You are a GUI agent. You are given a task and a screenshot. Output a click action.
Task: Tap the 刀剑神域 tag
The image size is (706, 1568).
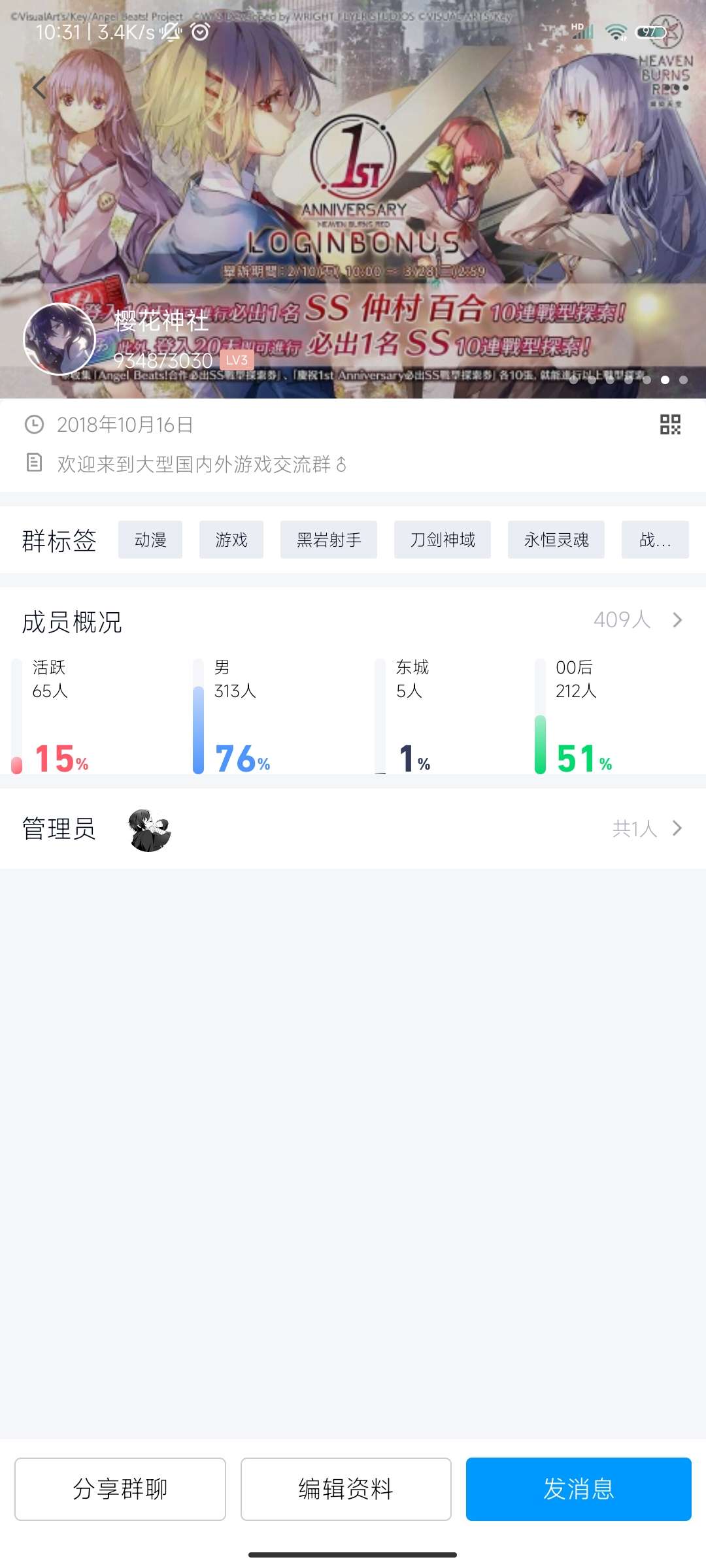tap(443, 540)
